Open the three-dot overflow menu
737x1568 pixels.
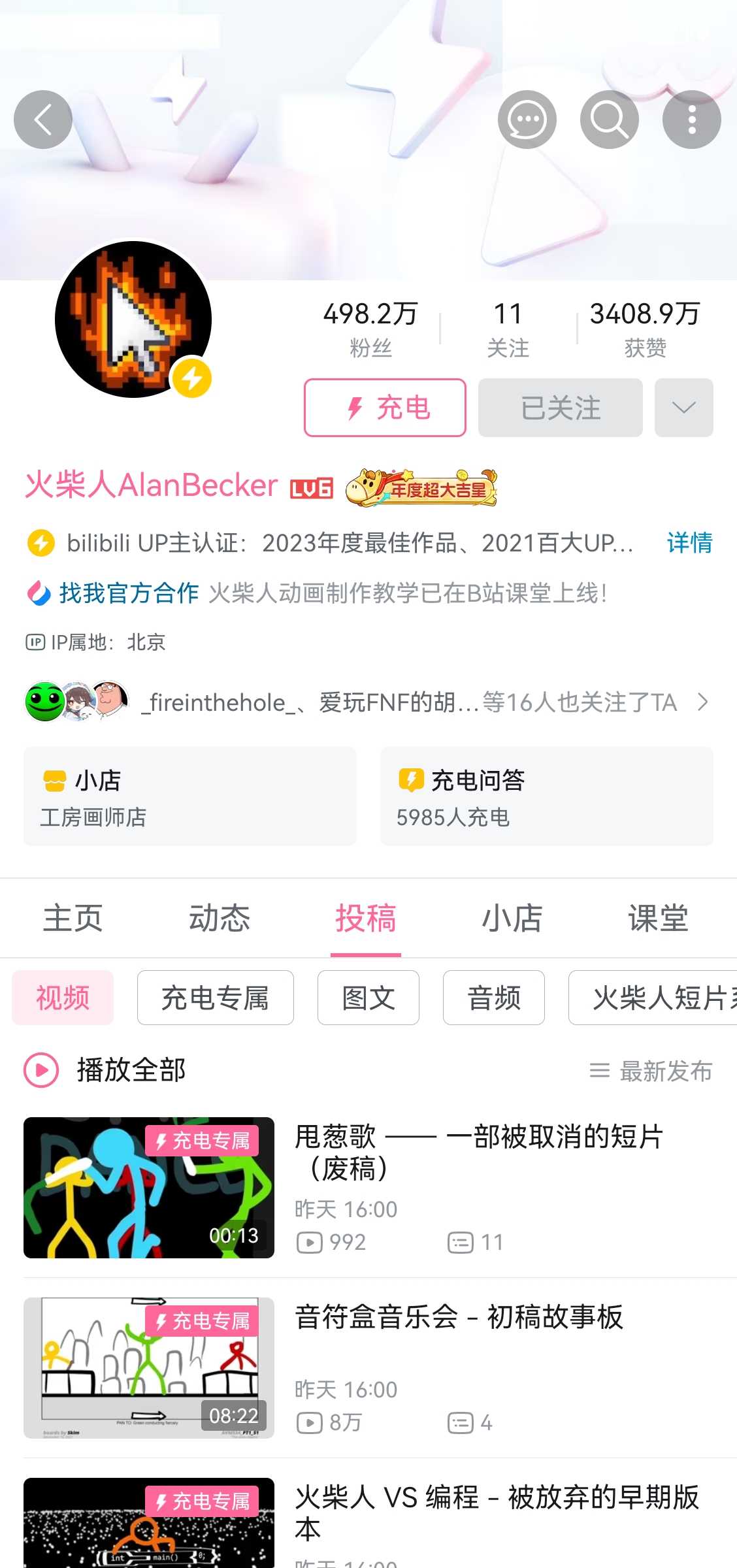click(691, 120)
